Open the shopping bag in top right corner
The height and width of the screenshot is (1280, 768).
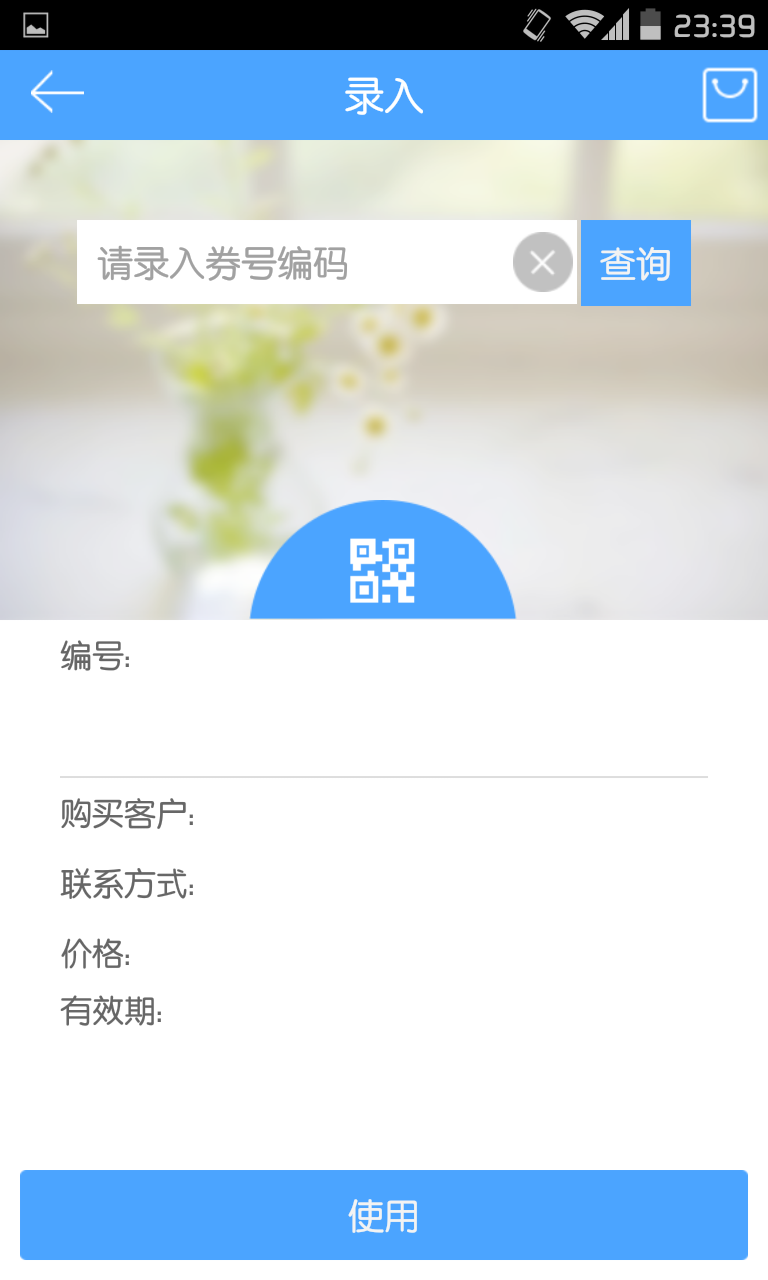(729, 93)
